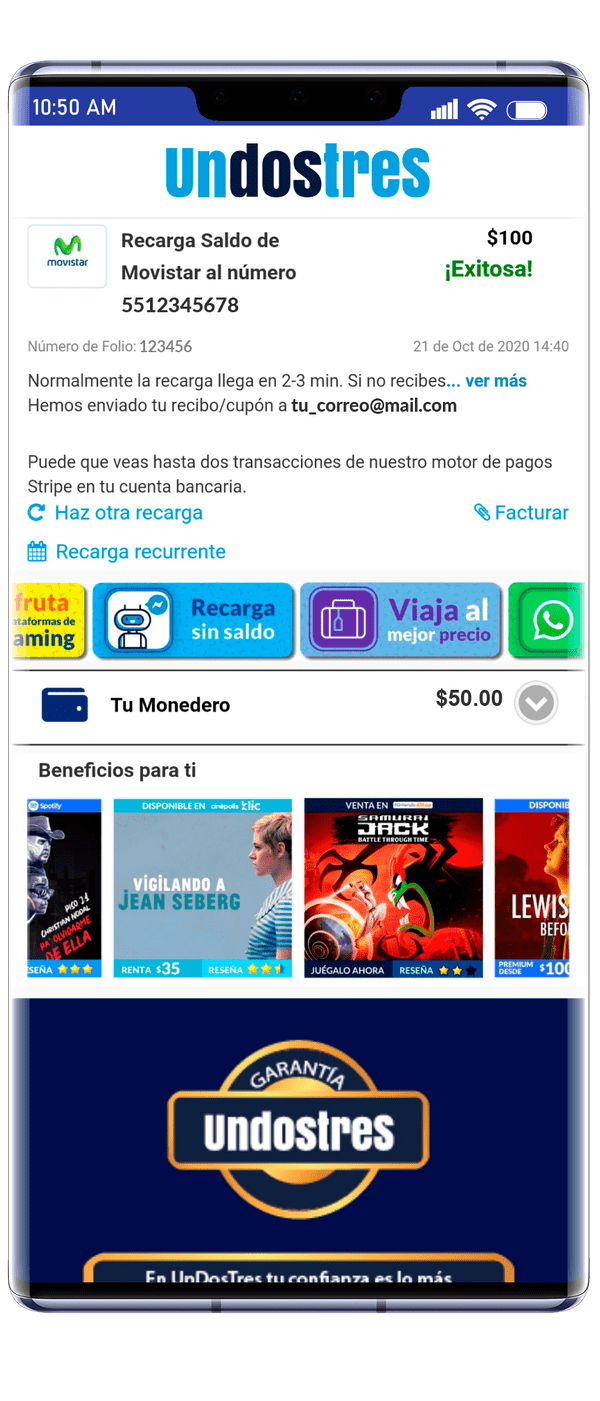Image resolution: width=600 pixels, height=1401 pixels.
Task: Open the Samurai Jack game card
Action: tap(393, 887)
